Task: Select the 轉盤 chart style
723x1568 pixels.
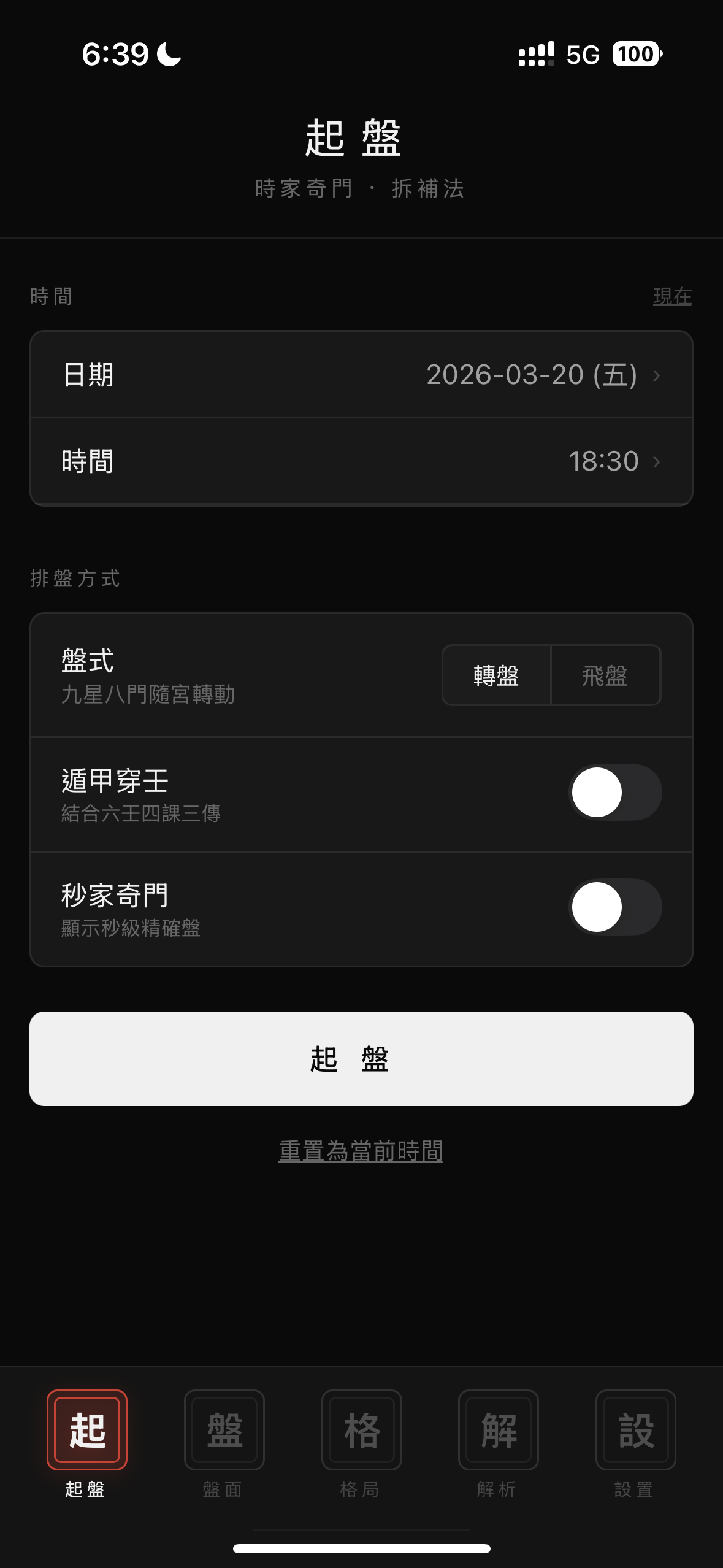Action: point(496,675)
